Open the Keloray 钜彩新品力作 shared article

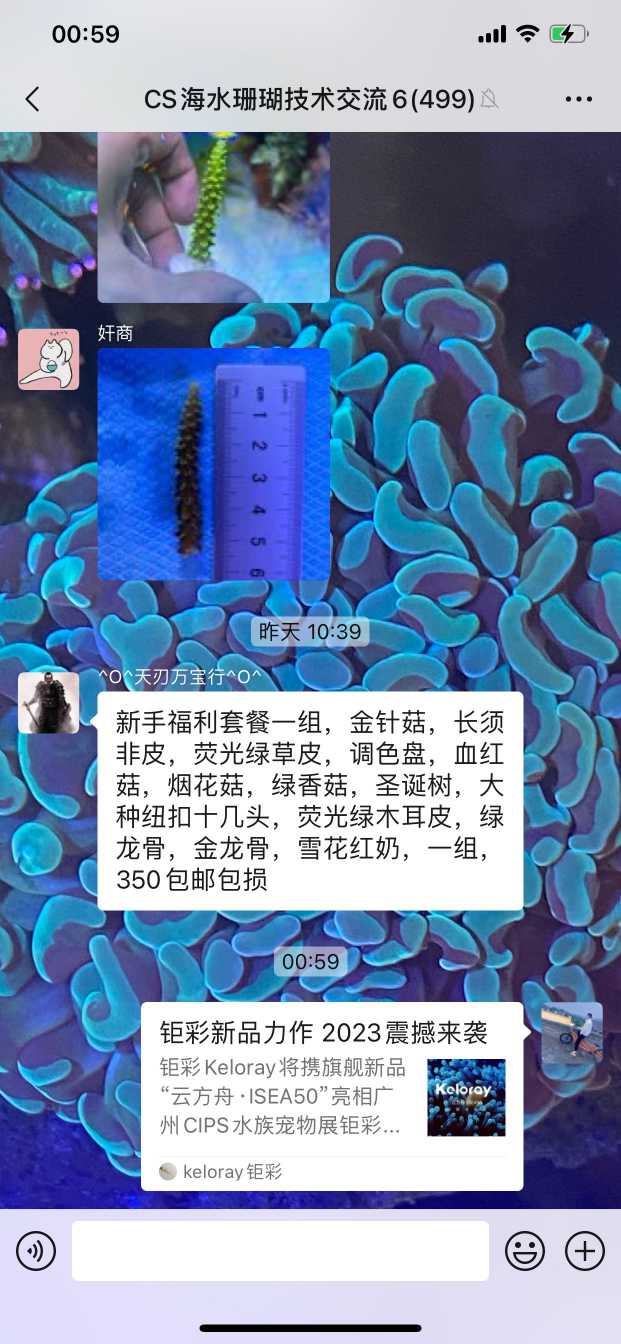coord(331,1095)
